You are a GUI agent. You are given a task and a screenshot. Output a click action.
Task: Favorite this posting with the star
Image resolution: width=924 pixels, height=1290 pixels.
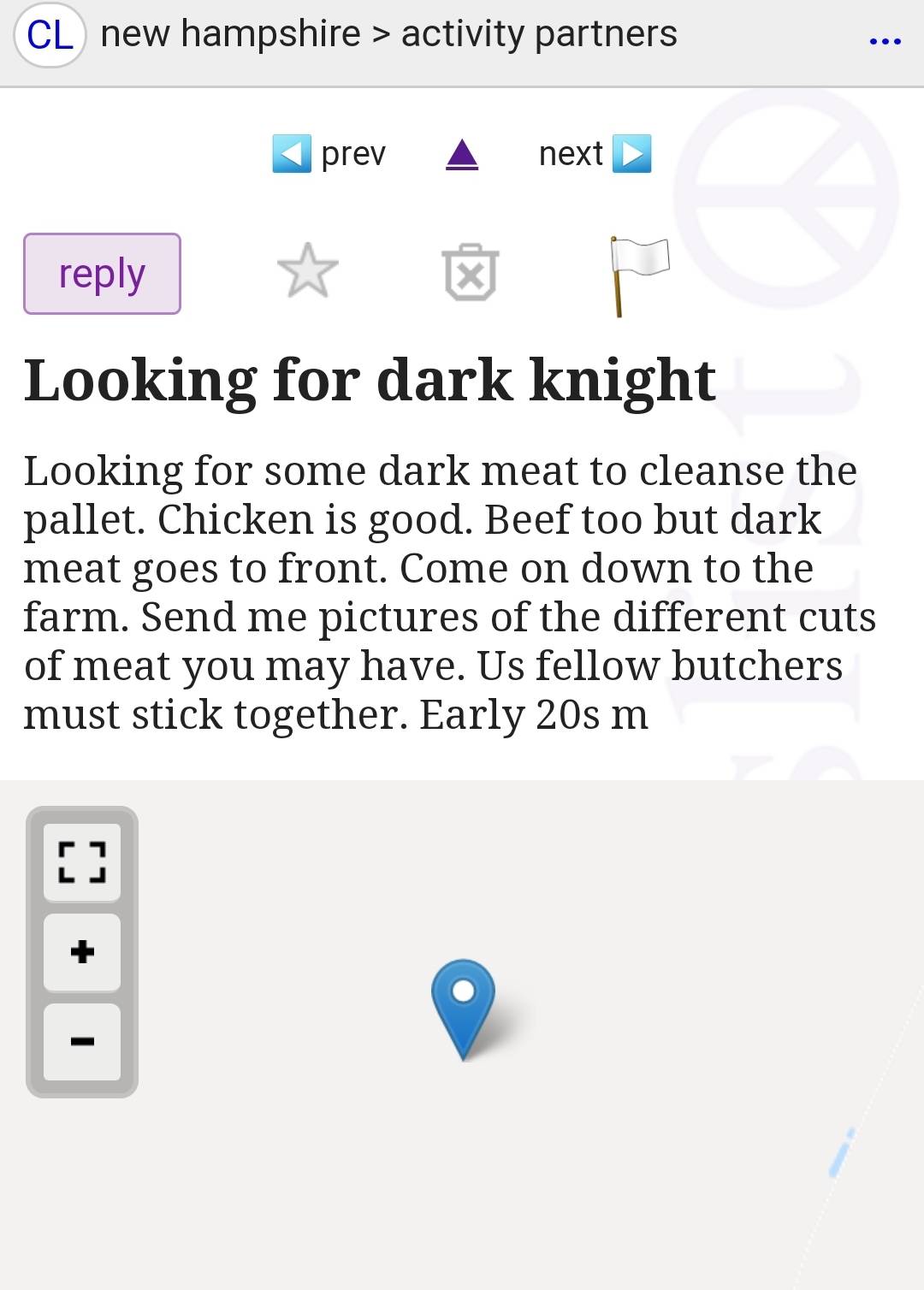click(308, 271)
